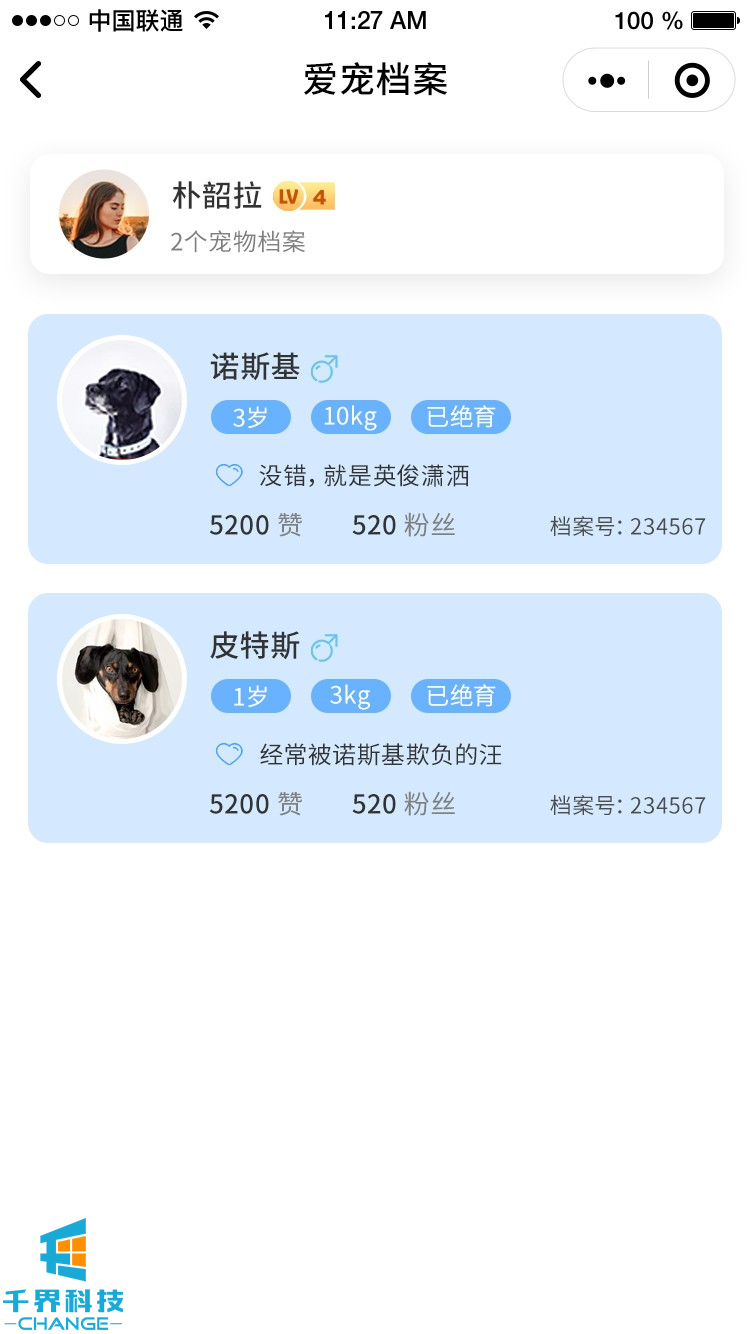Go back using the top-left arrow
Image resolution: width=750 pixels, height=1334 pixels.
[32, 80]
